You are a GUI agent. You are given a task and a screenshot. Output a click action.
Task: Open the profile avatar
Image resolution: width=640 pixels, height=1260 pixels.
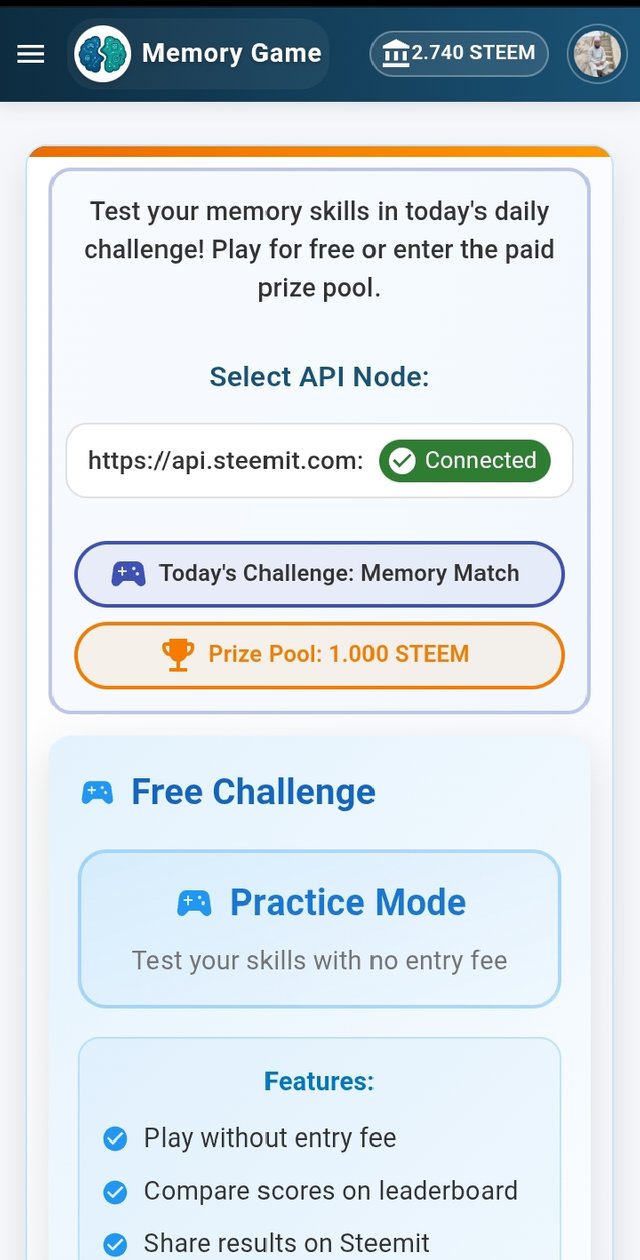[597, 54]
